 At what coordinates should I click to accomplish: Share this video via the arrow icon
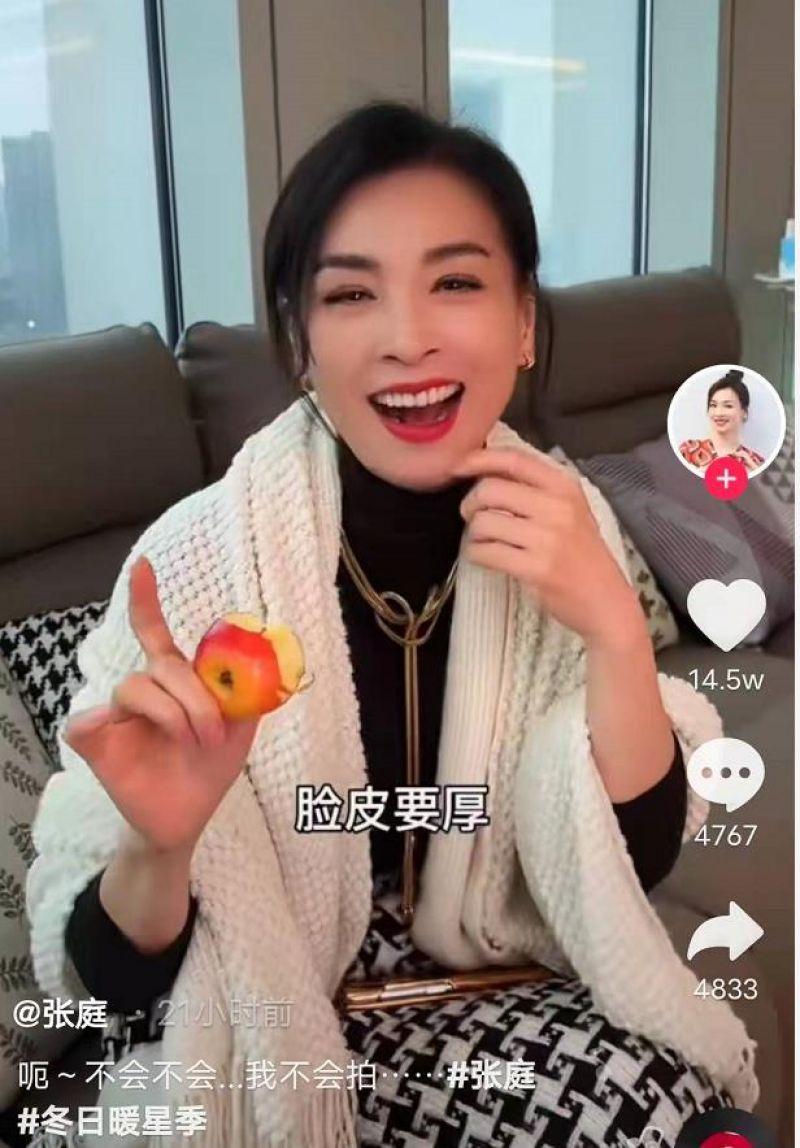726,931
